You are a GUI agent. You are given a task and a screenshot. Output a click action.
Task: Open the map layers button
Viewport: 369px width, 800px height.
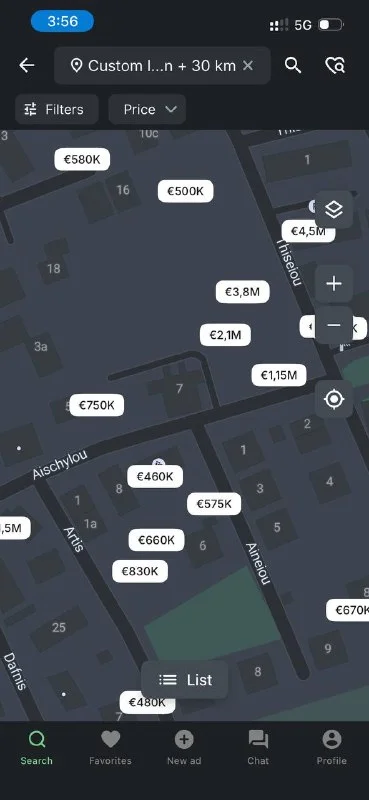point(334,209)
